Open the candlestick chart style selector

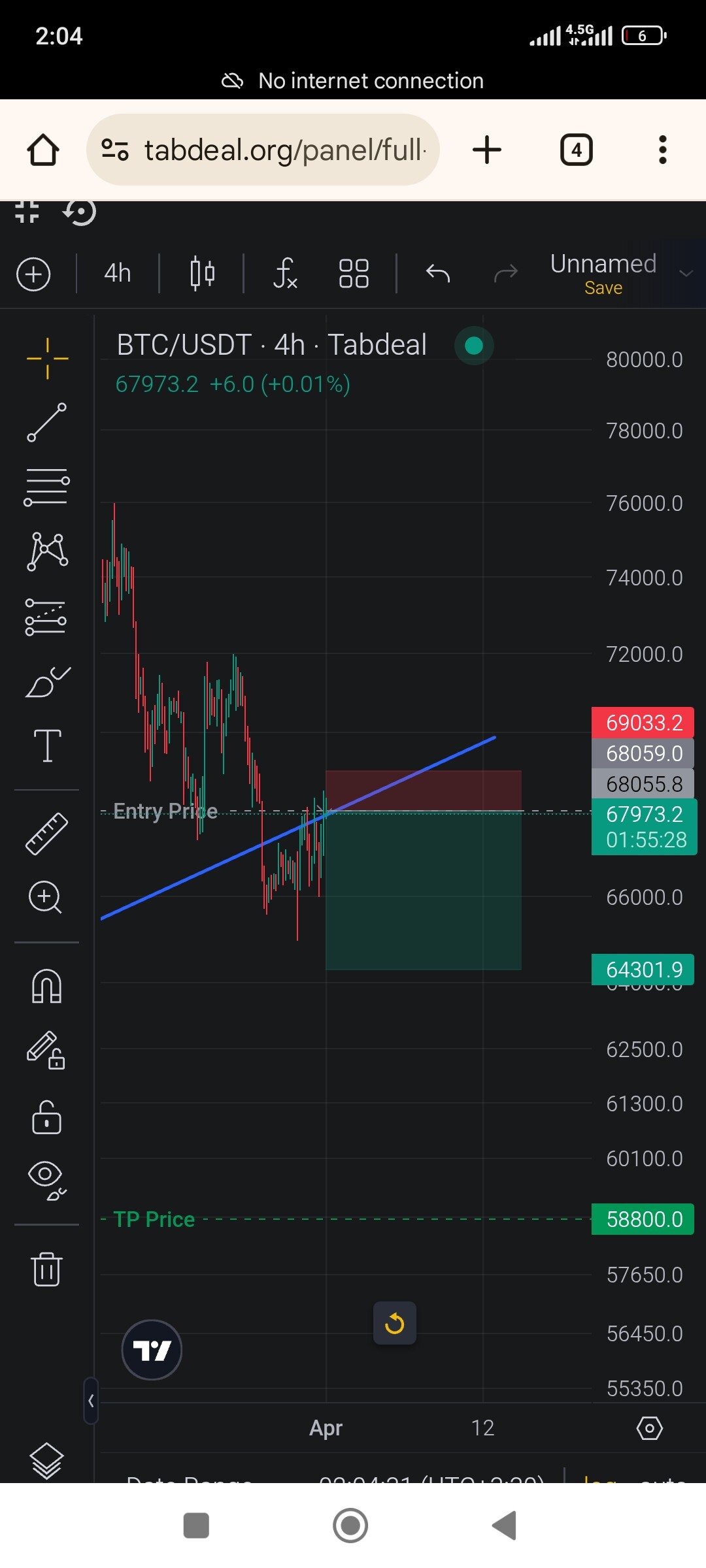coord(202,273)
